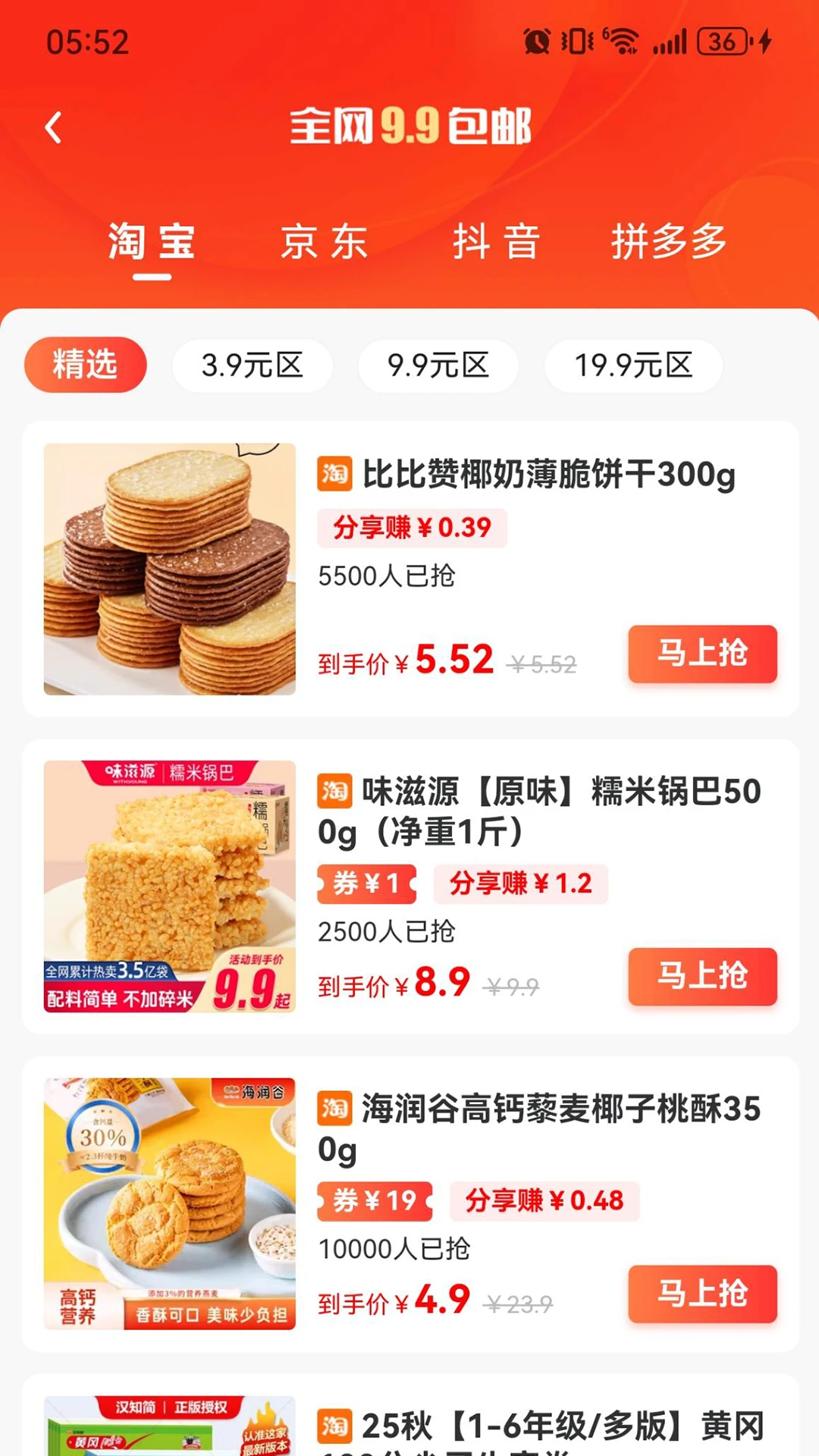Tap 马上抢 on the 4.9 yuan 桃酥 deal
The image size is (819, 1456).
[701, 1294]
